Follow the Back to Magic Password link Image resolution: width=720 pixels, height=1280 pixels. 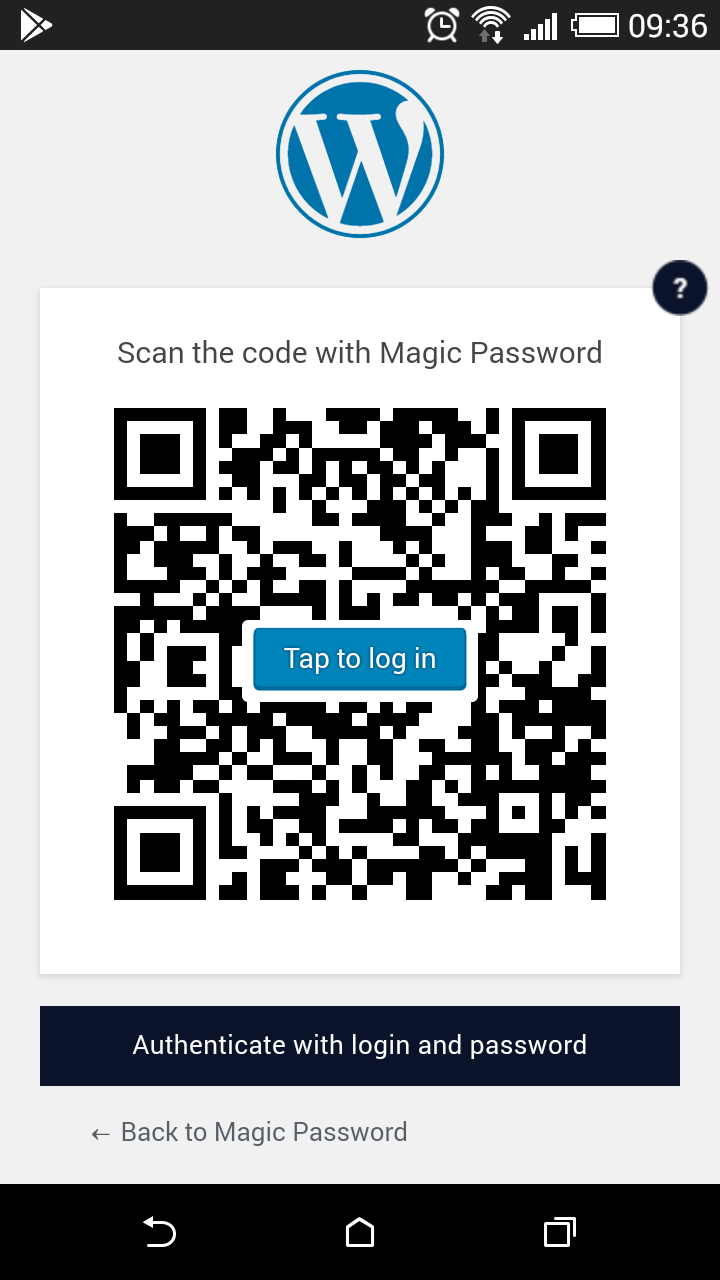coord(249,1132)
